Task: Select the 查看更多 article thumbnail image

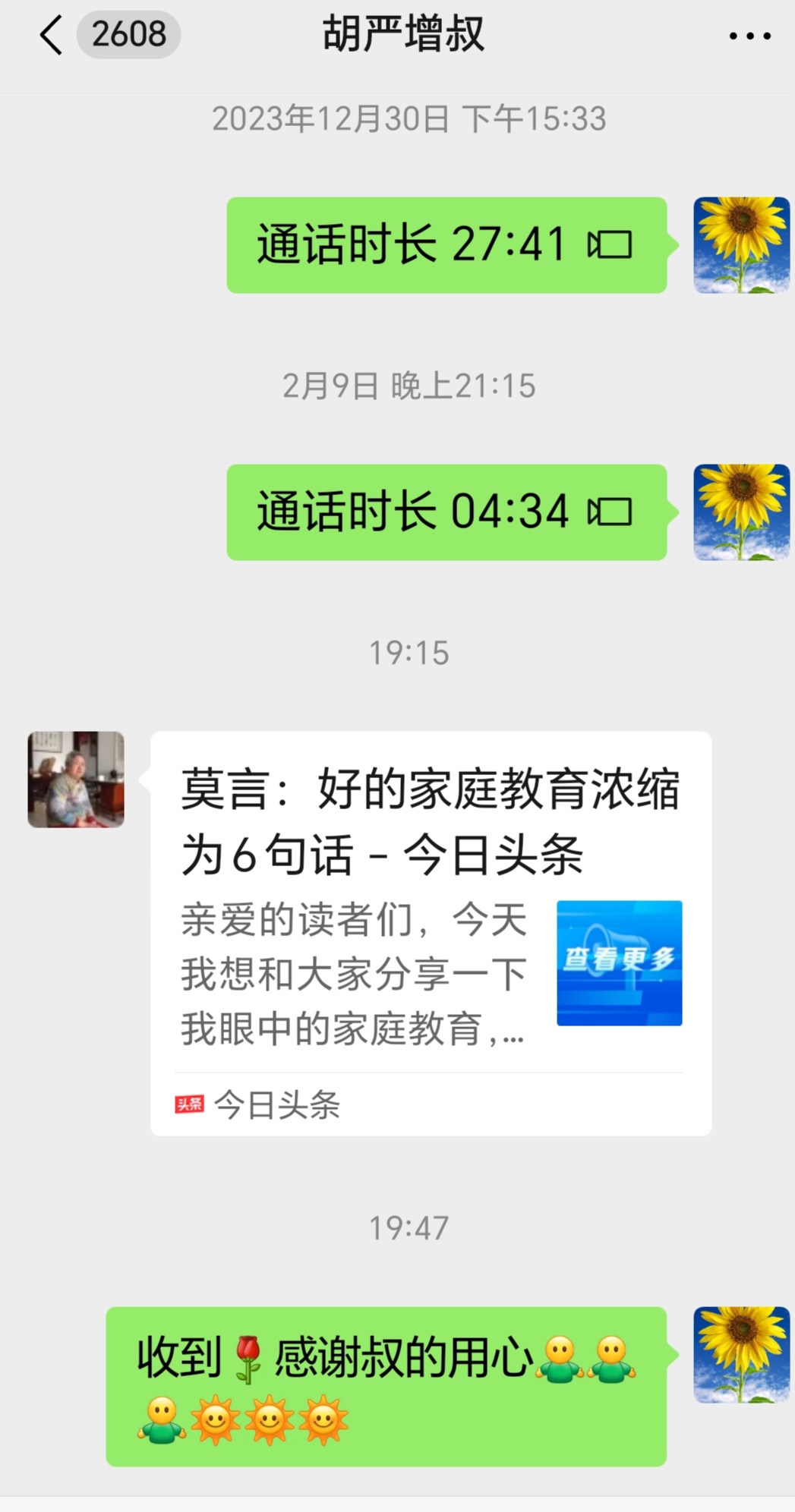Action: 620,962
